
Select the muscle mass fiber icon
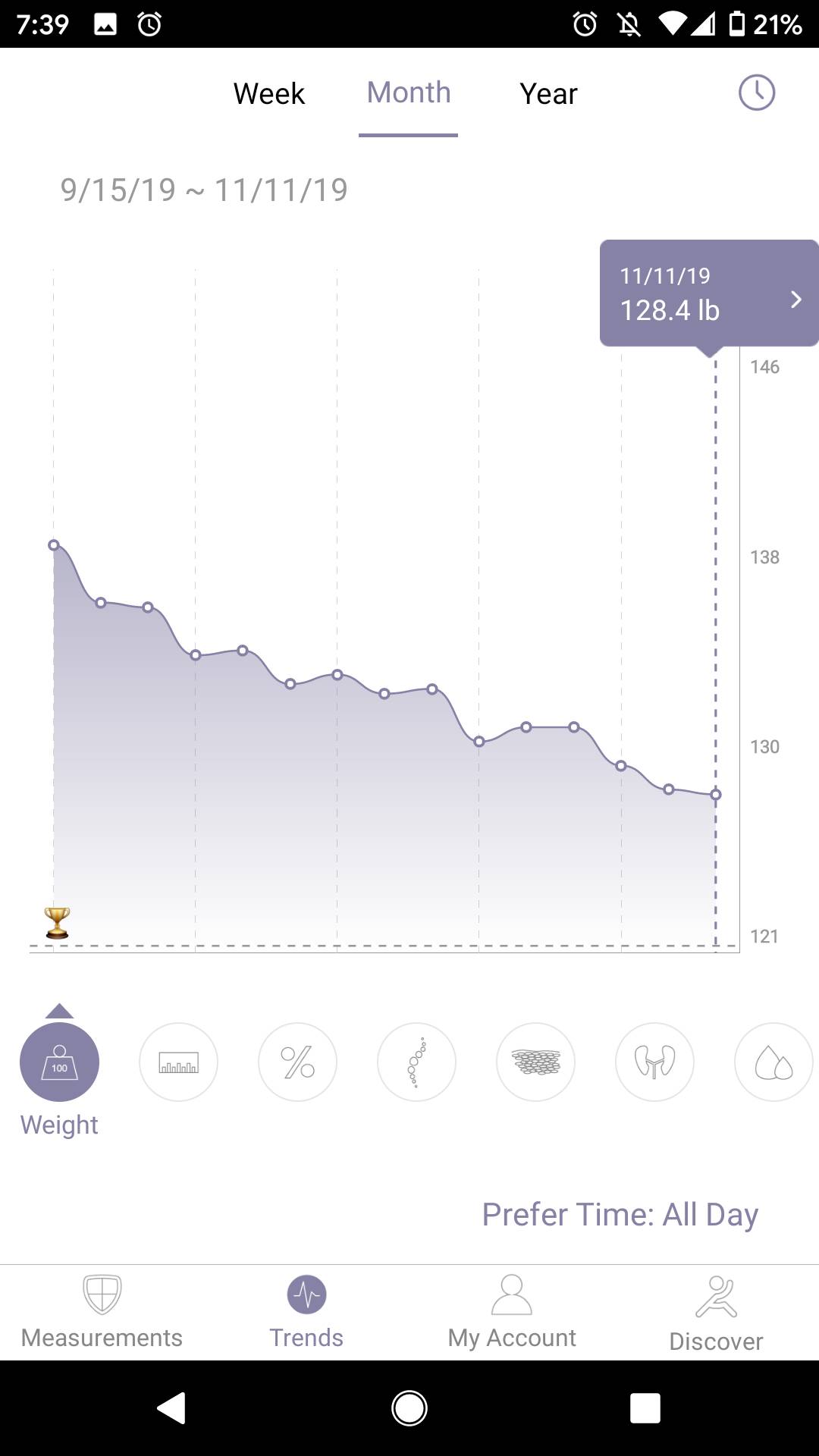click(535, 1062)
